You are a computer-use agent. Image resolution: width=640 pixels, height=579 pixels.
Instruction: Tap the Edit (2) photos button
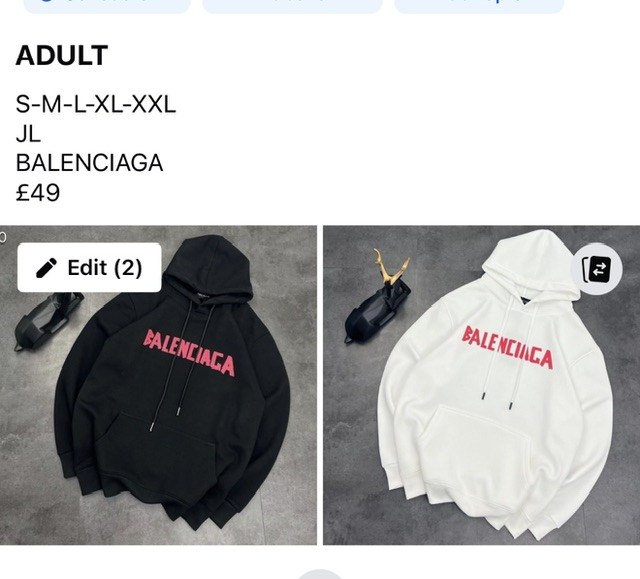pos(89,267)
